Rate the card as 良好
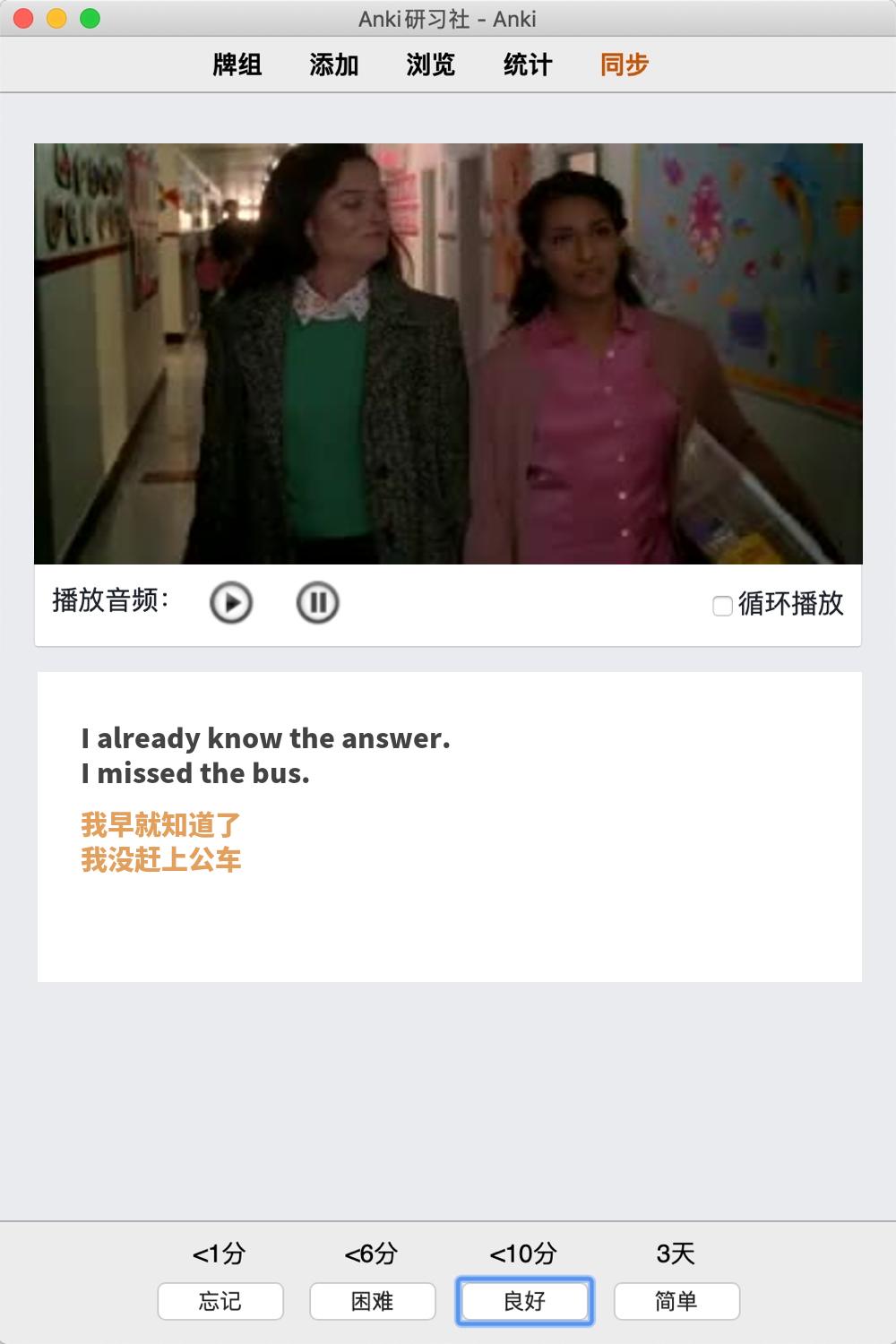This screenshot has height=1344, width=896. pyautogui.click(x=525, y=1301)
